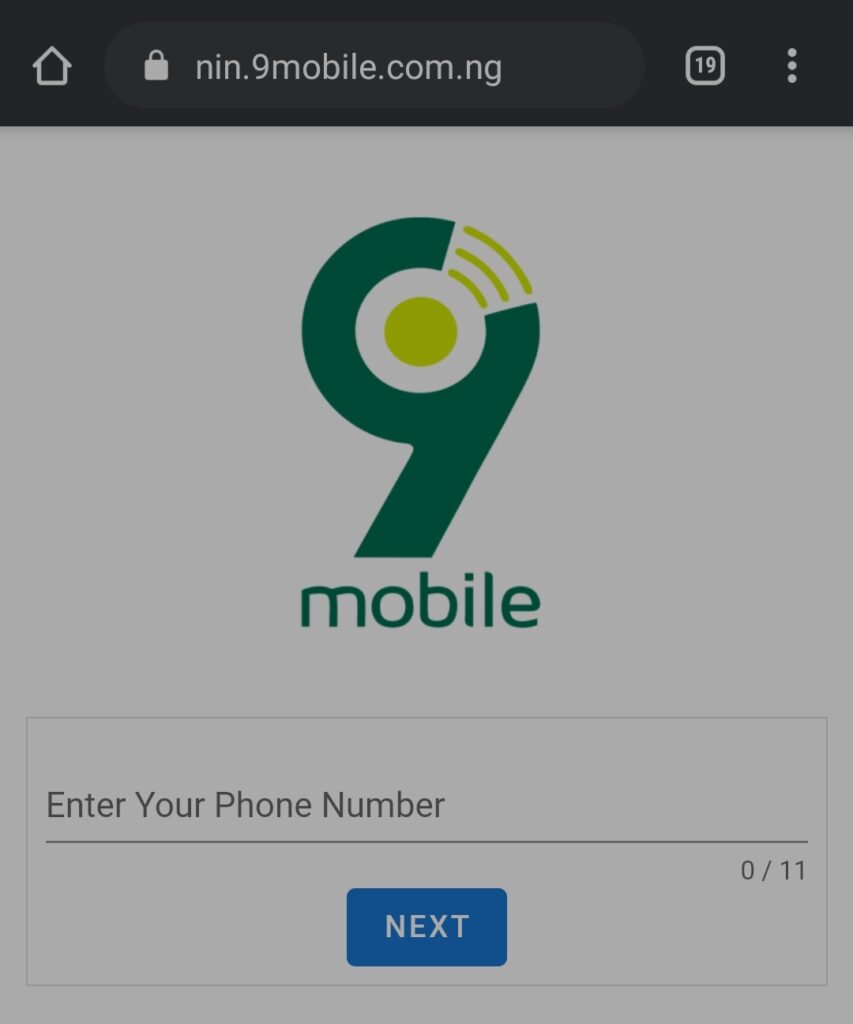This screenshot has width=853, height=1024.
Task: Open the browser overflow menu
Action: [792, 66]
